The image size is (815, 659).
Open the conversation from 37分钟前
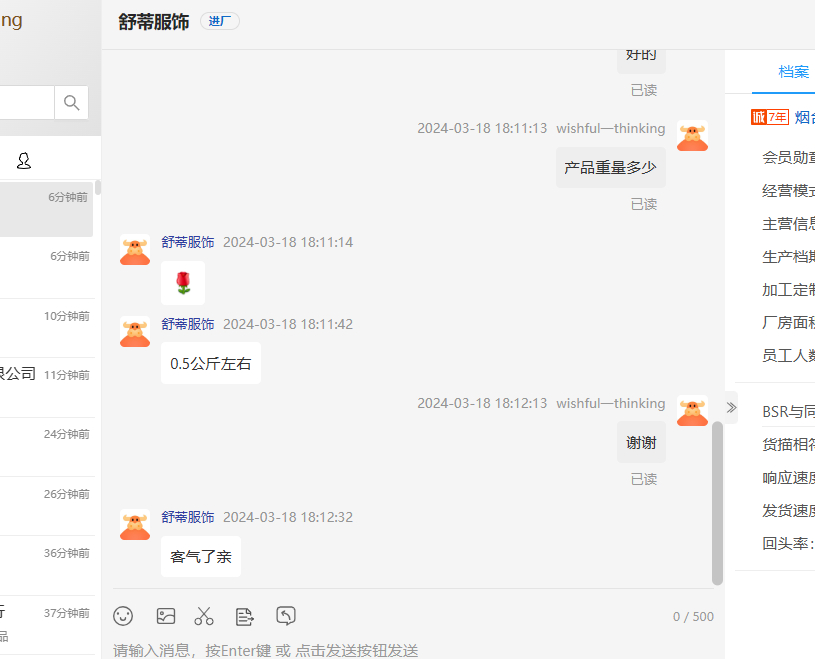click(x=47, y=624)
